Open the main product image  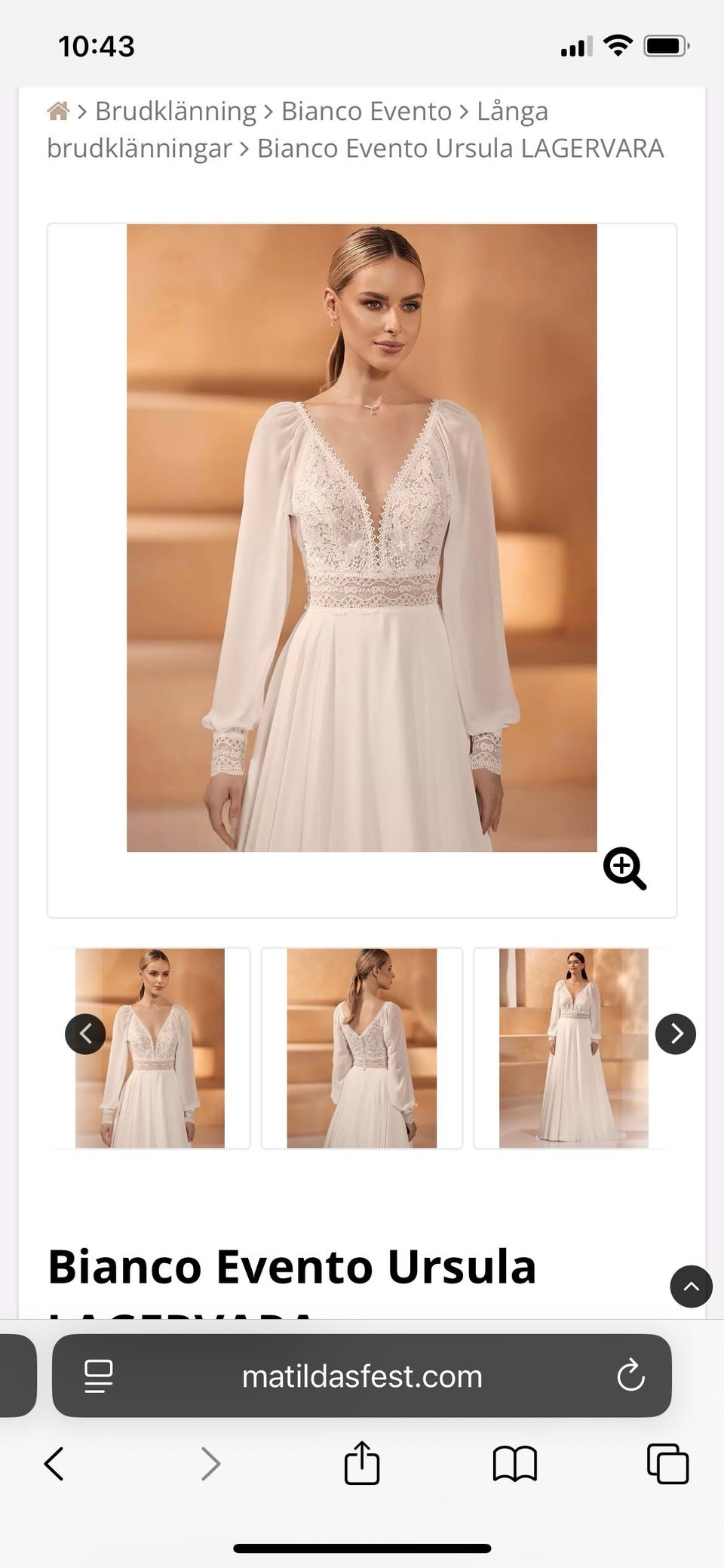point(362,538)
